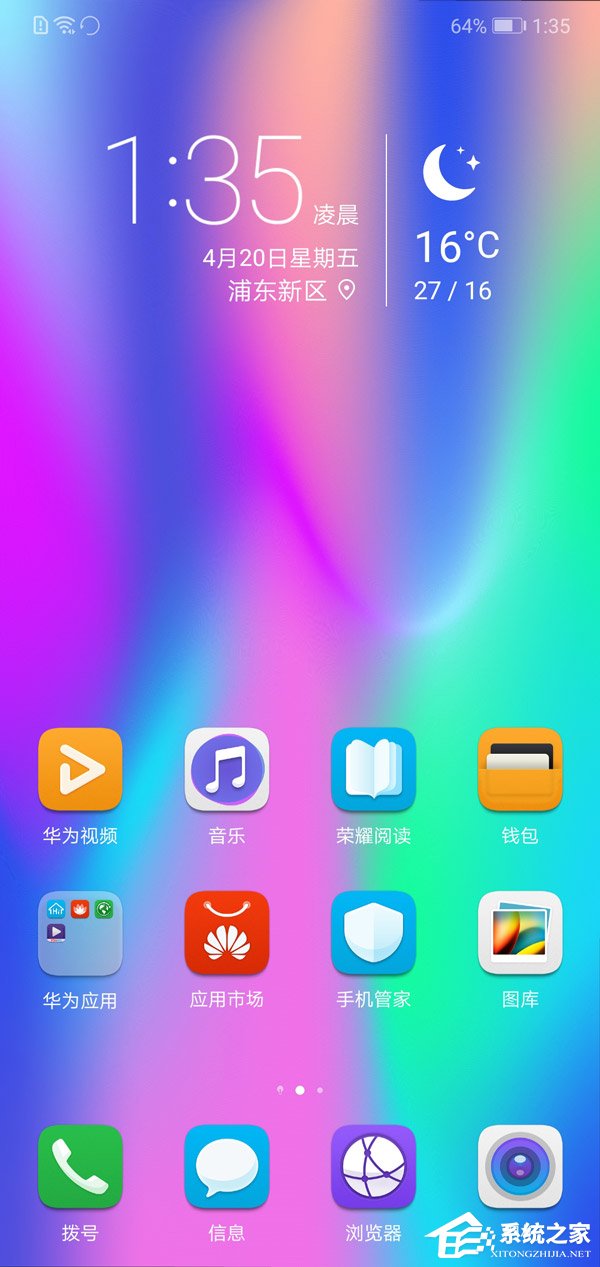
Task: Launch the 浏览器 browser
Action: pos(373,1166)
